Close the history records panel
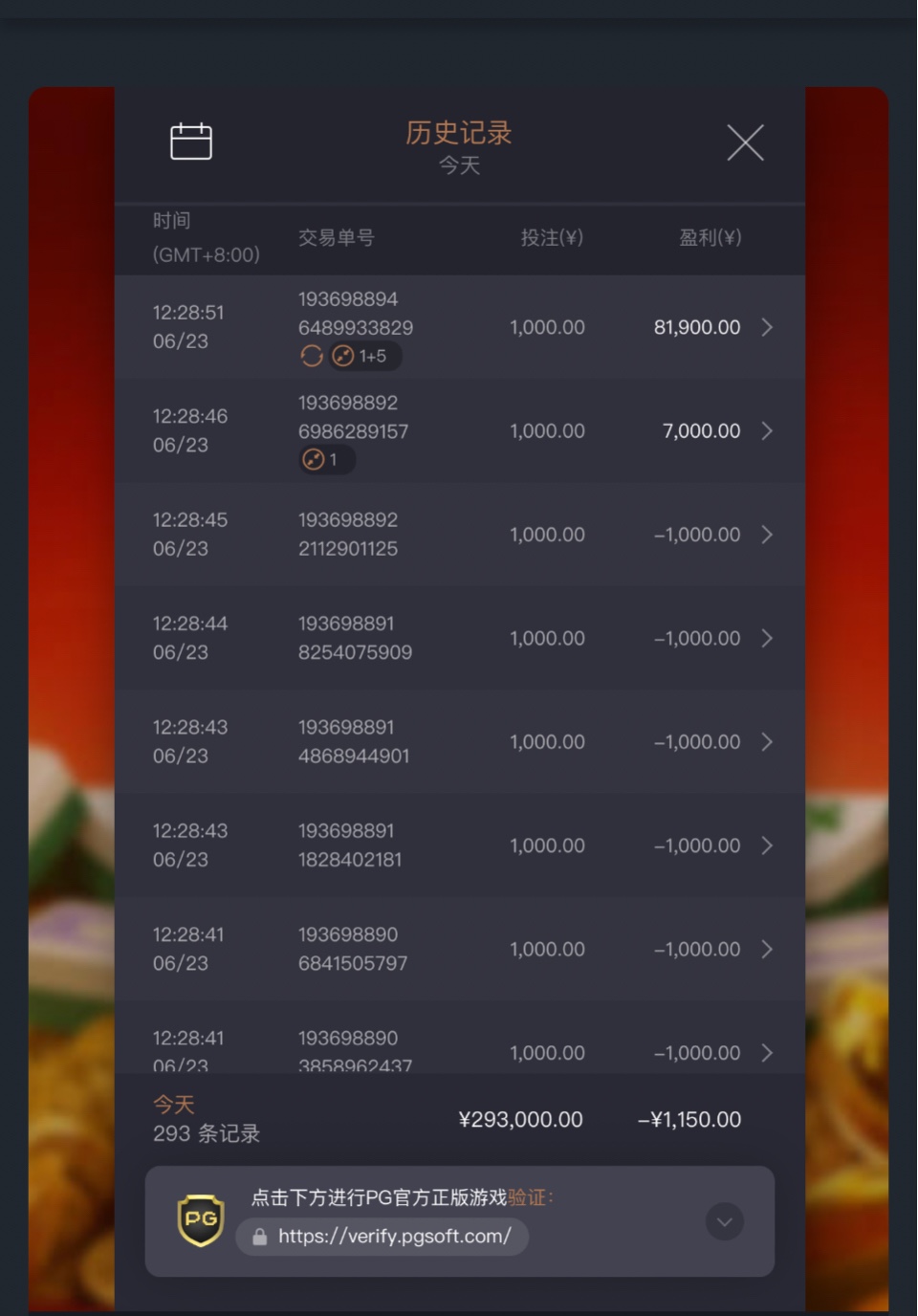 pos(745,143)
